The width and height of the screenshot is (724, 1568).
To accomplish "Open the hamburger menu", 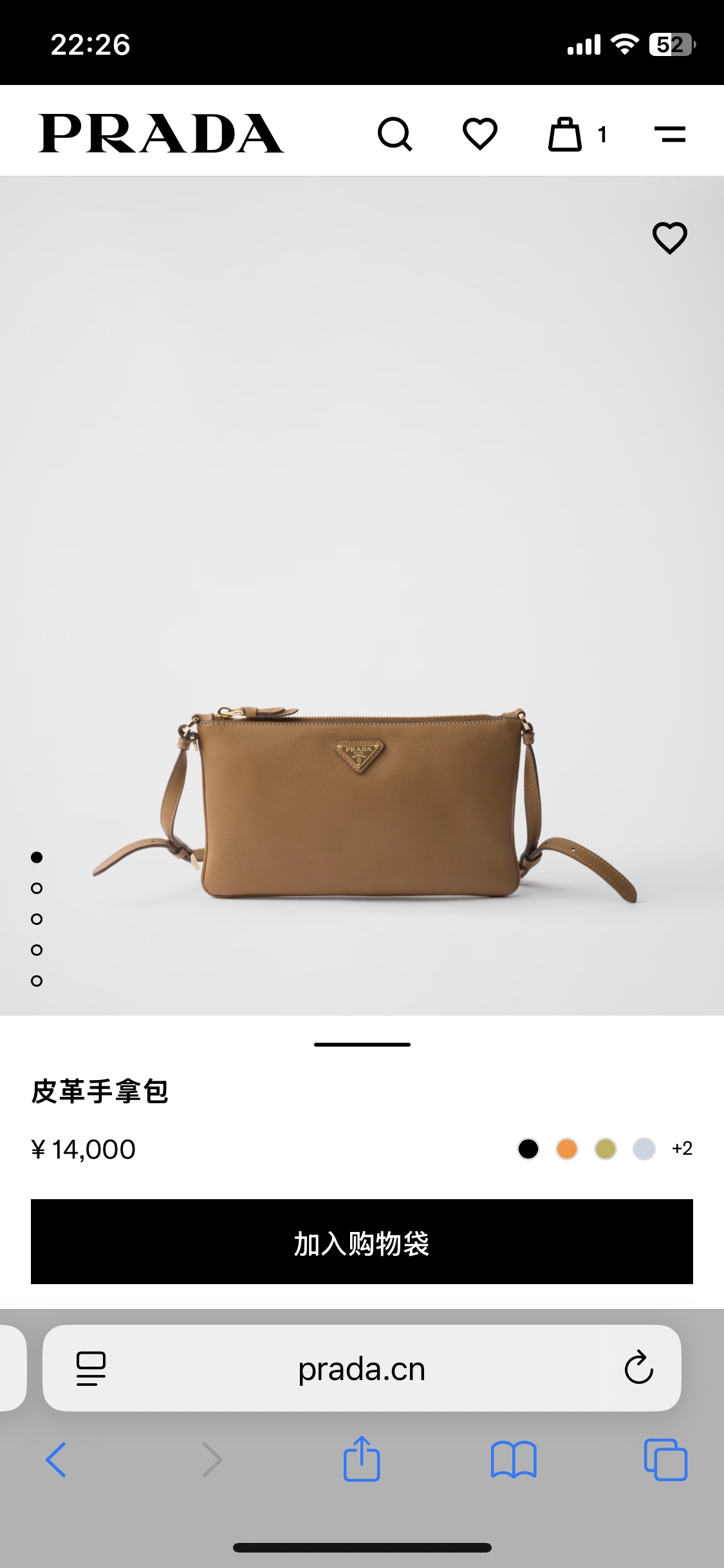I will (x=670, y=134).
